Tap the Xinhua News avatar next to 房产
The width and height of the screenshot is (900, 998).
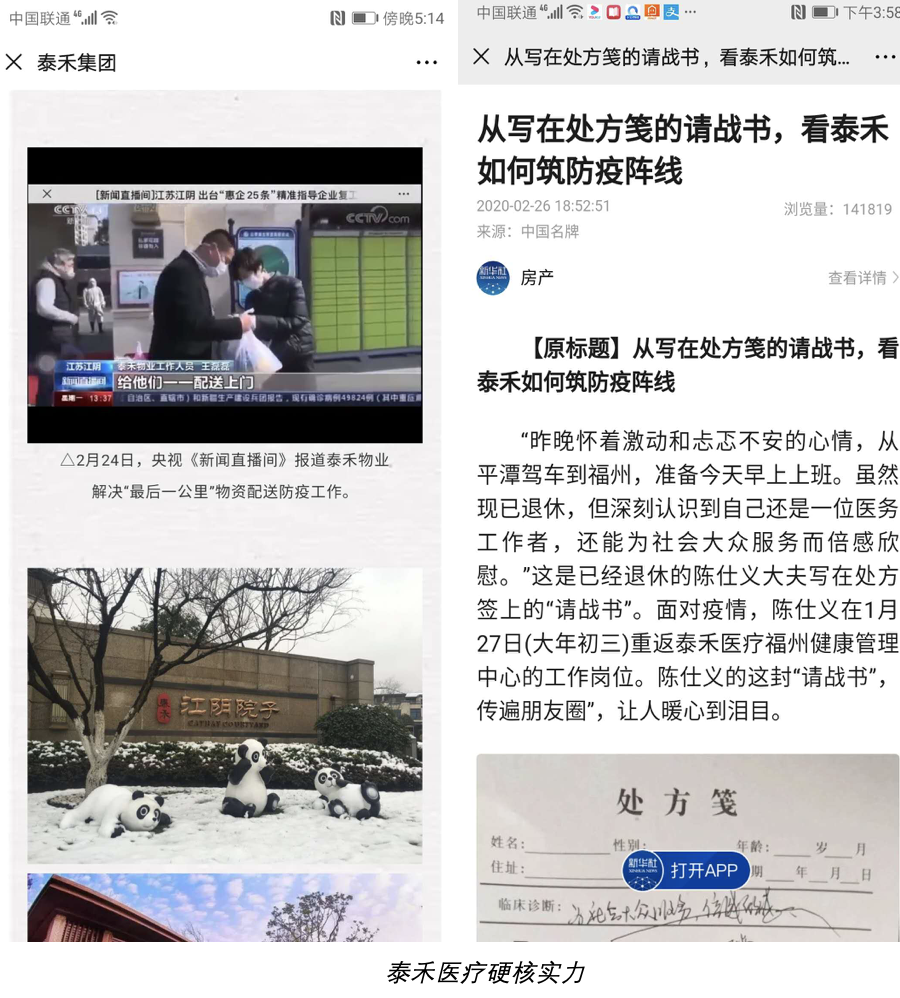coord(494,279)
